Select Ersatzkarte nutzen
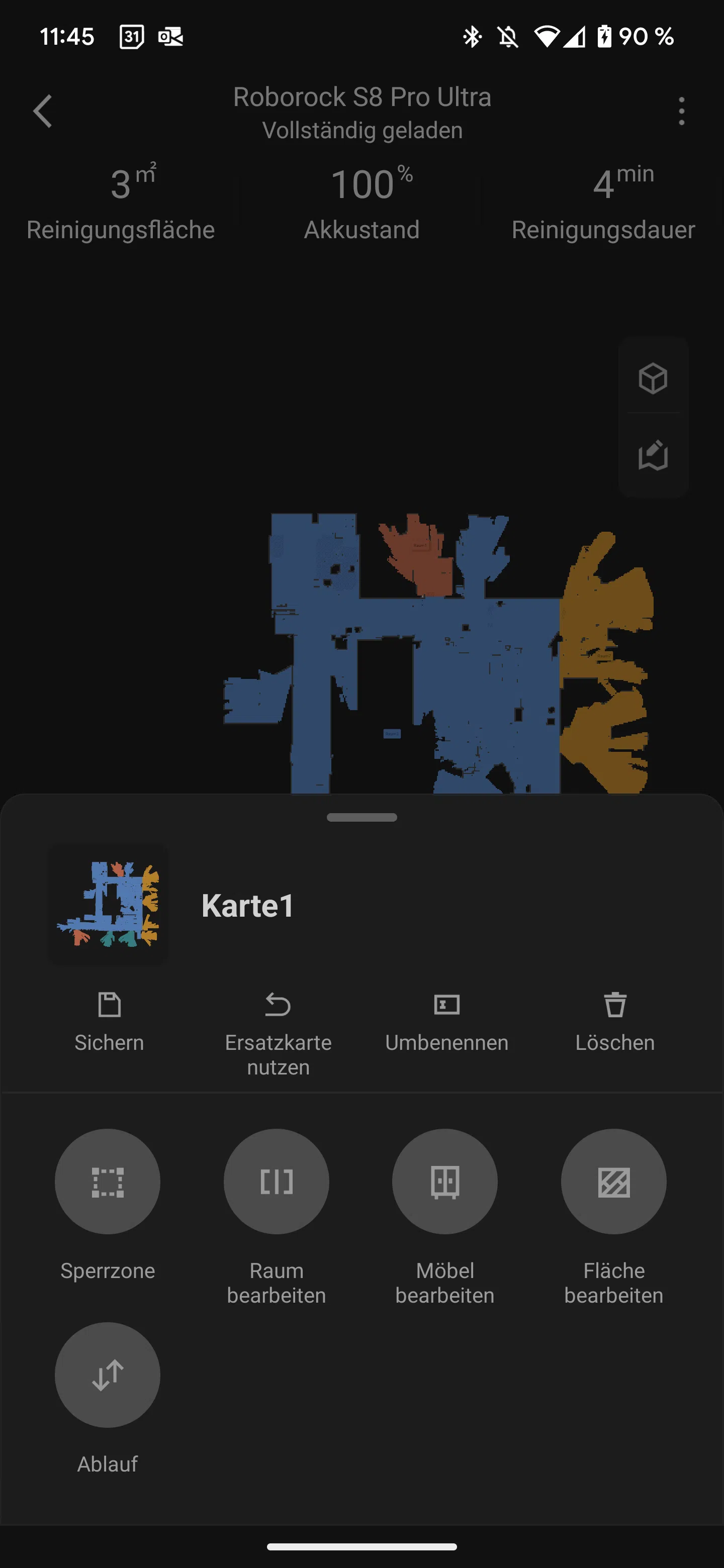Screen dimensions: 724x1568 tap(278, 1033)
